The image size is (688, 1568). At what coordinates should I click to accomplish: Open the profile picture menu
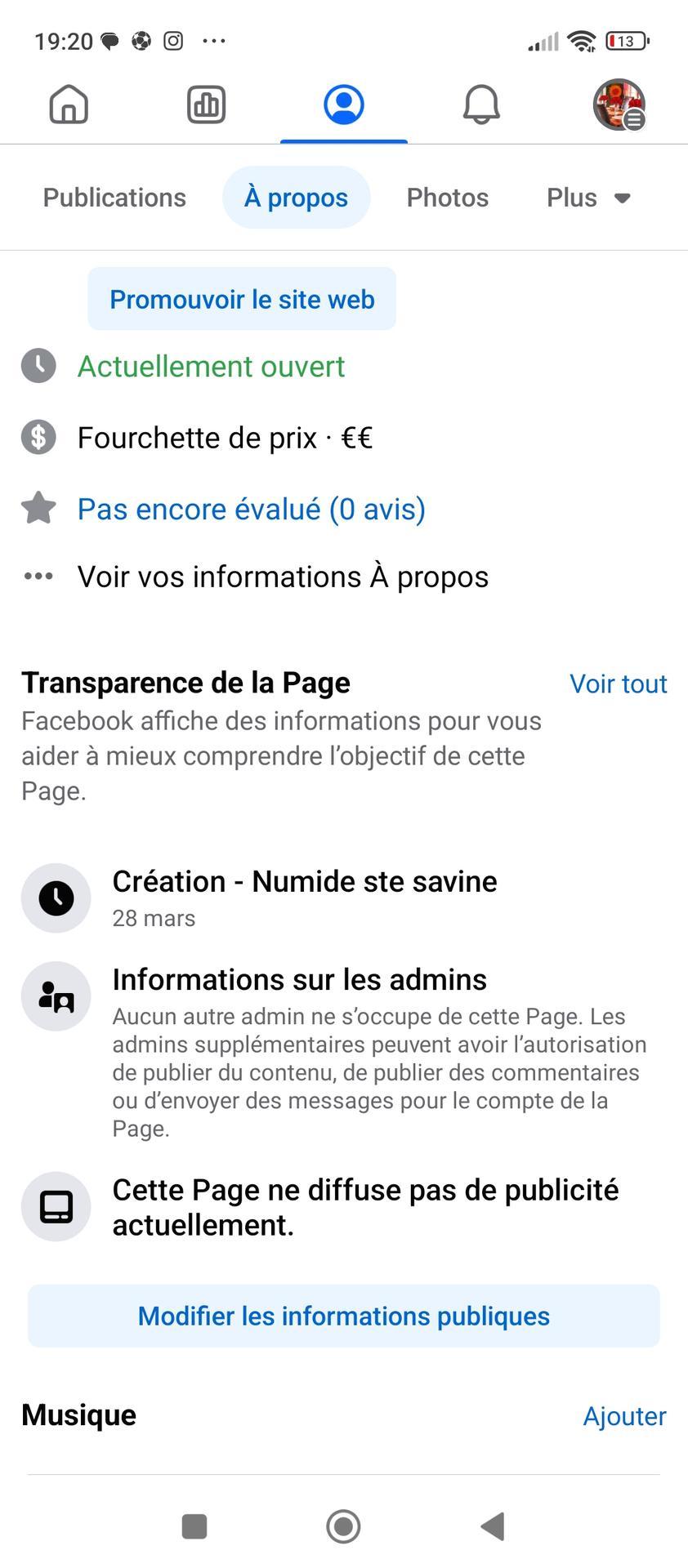point(619,105)
